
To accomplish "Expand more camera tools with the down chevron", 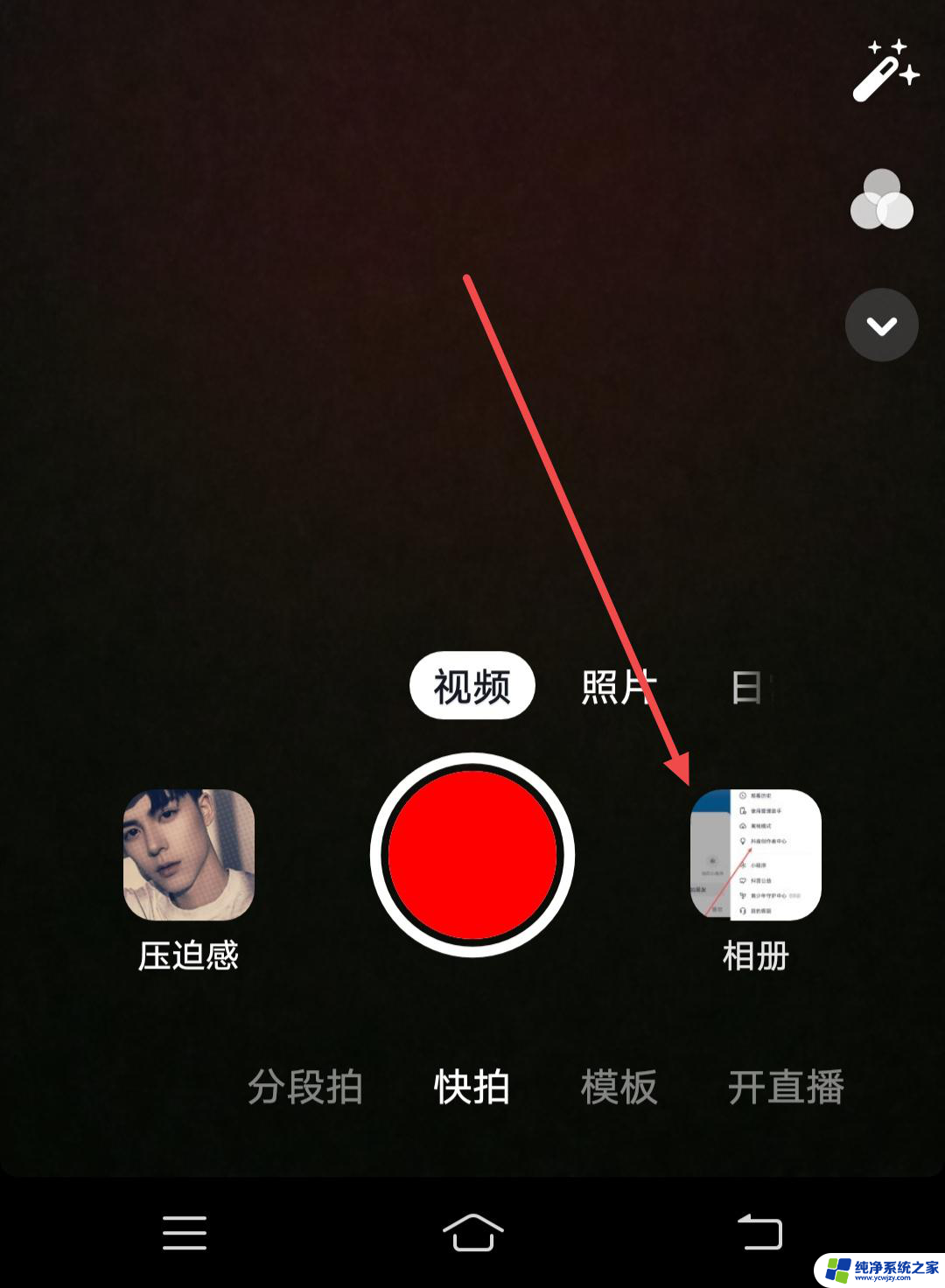I will tap(881, 325).
